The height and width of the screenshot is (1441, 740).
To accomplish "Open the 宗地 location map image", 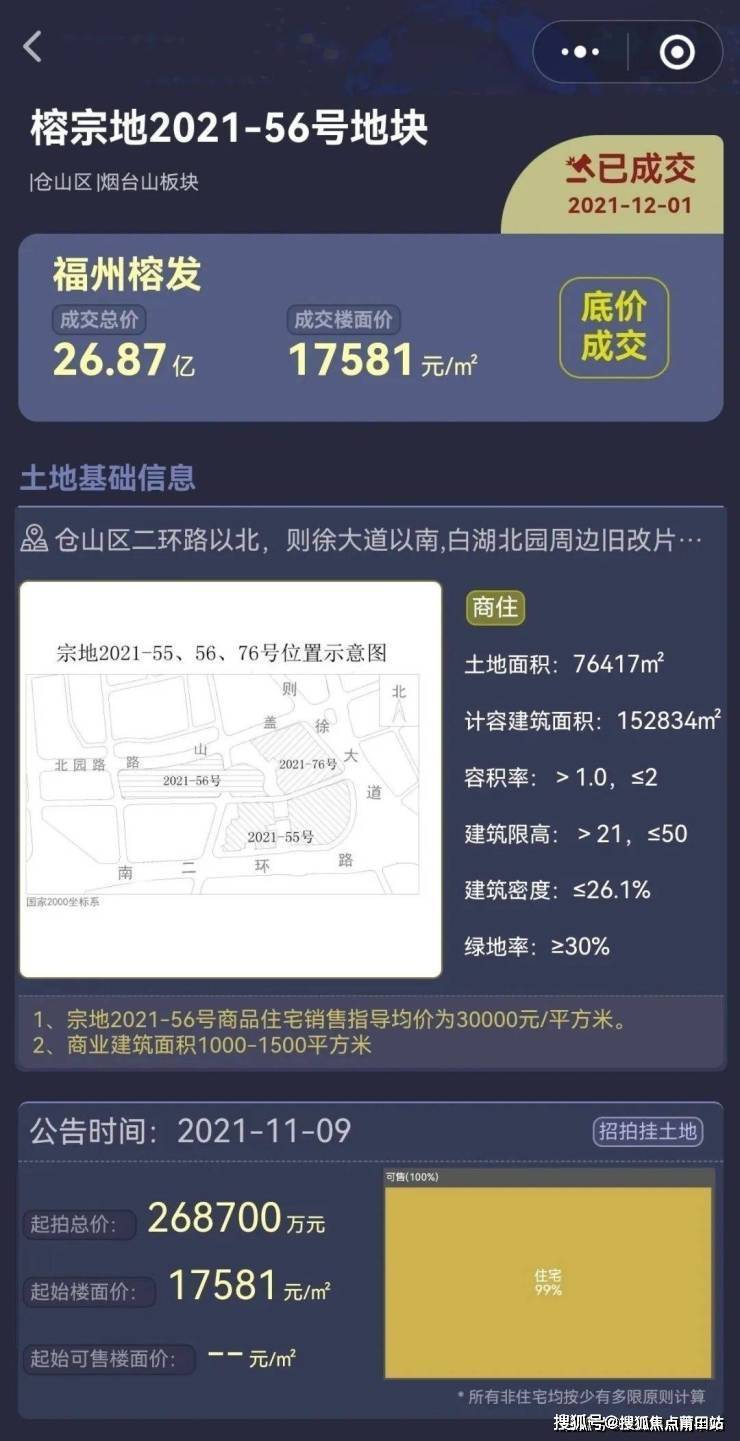I will coord(230,779).
